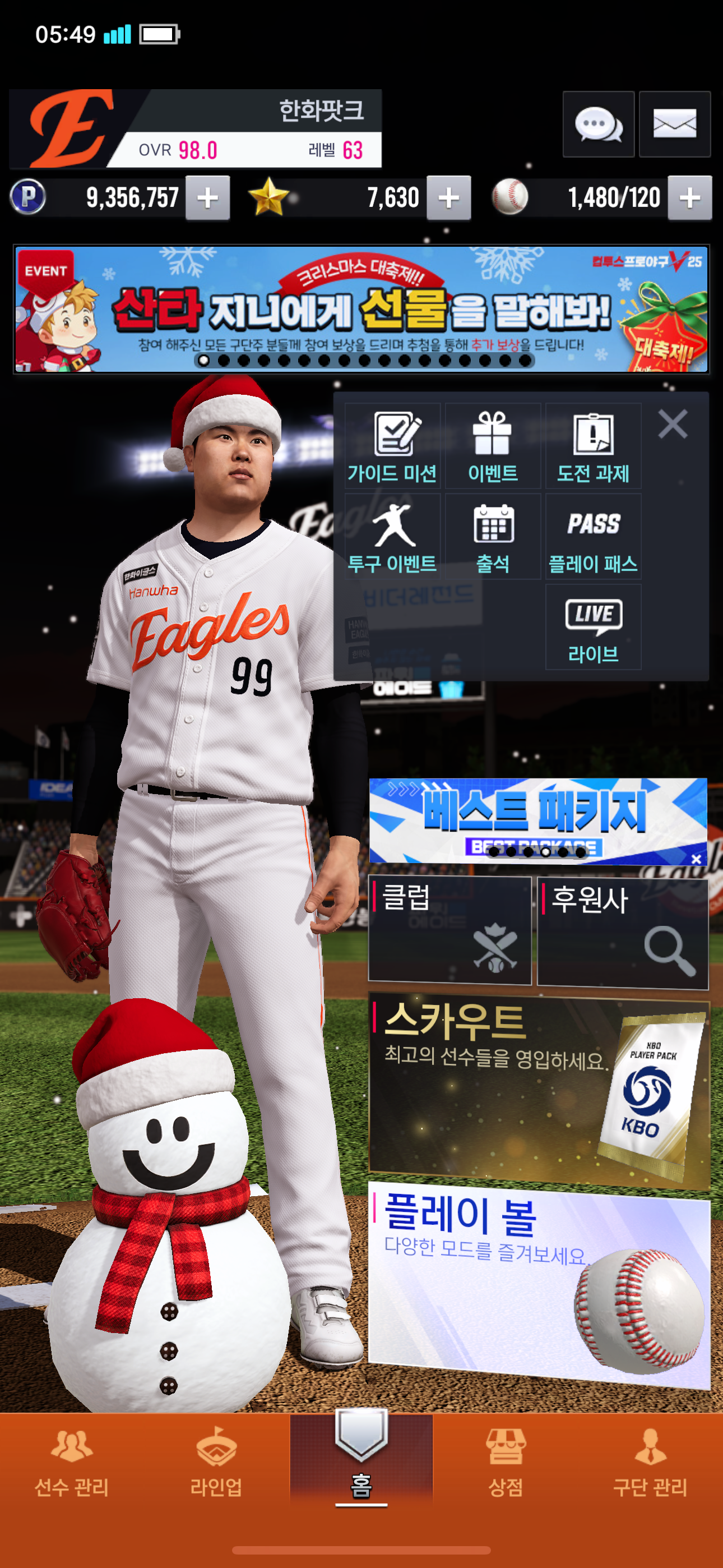
Task: Open the 라이브 LIVE menu
Action: point(594,627)
